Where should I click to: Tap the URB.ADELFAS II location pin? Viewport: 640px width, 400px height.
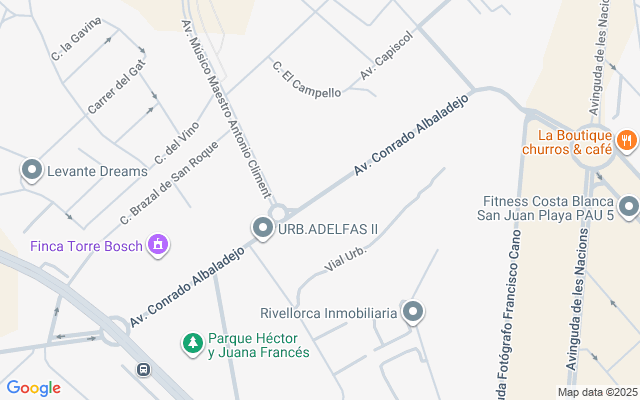pos(263,228)
